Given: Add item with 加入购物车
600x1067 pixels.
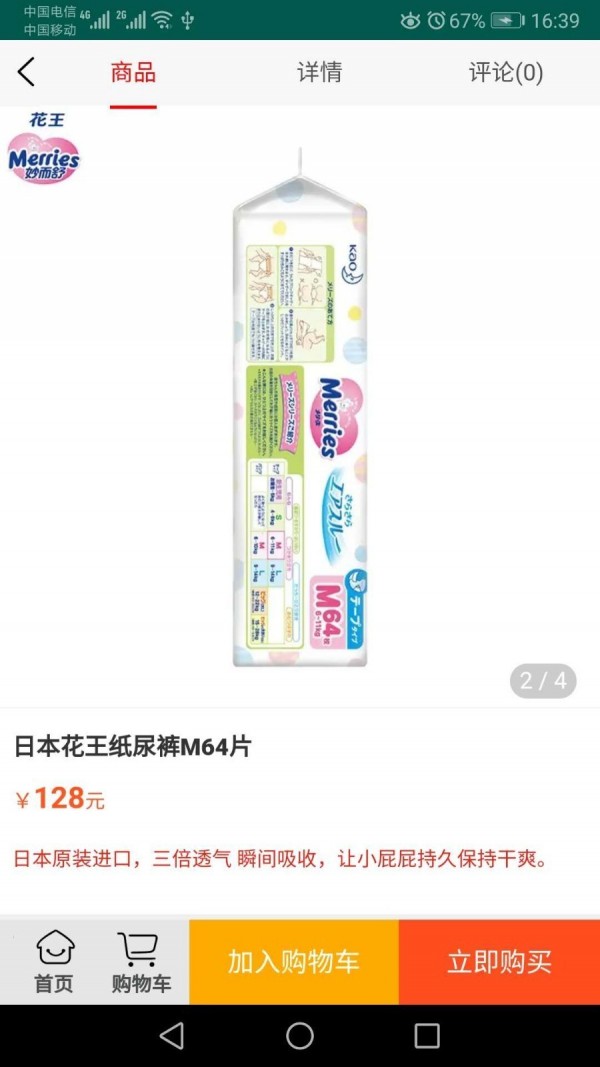Looking at the screenshot, I should coord(293,962).
